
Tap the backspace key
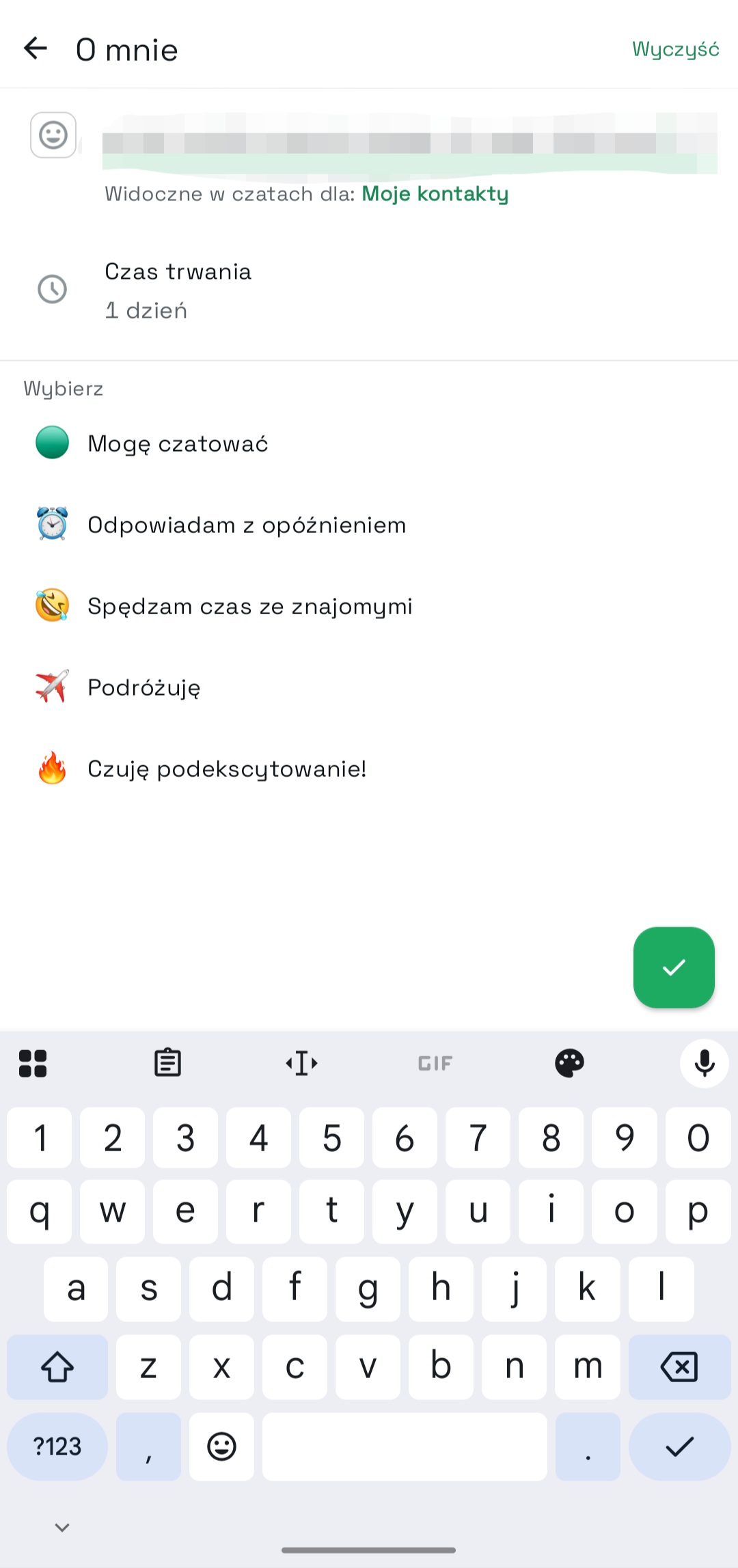(679, 1366)
